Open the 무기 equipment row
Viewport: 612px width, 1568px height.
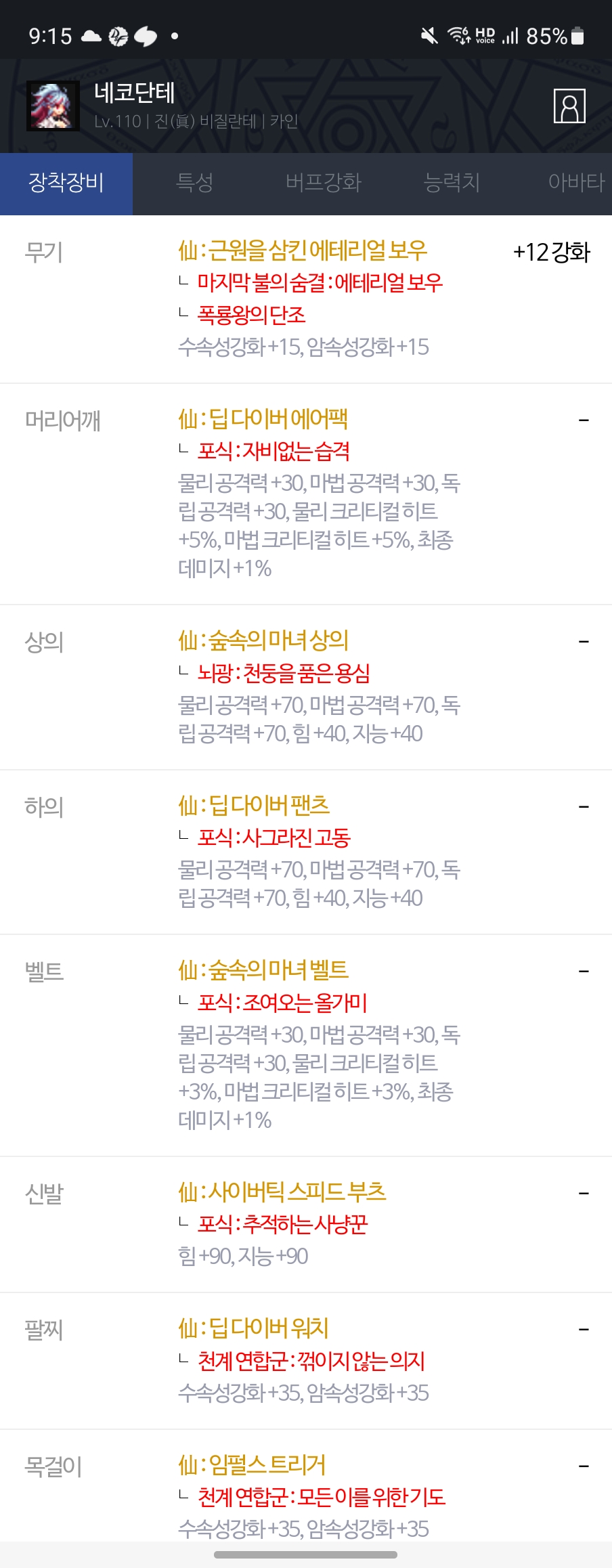(x=305, y=298)
